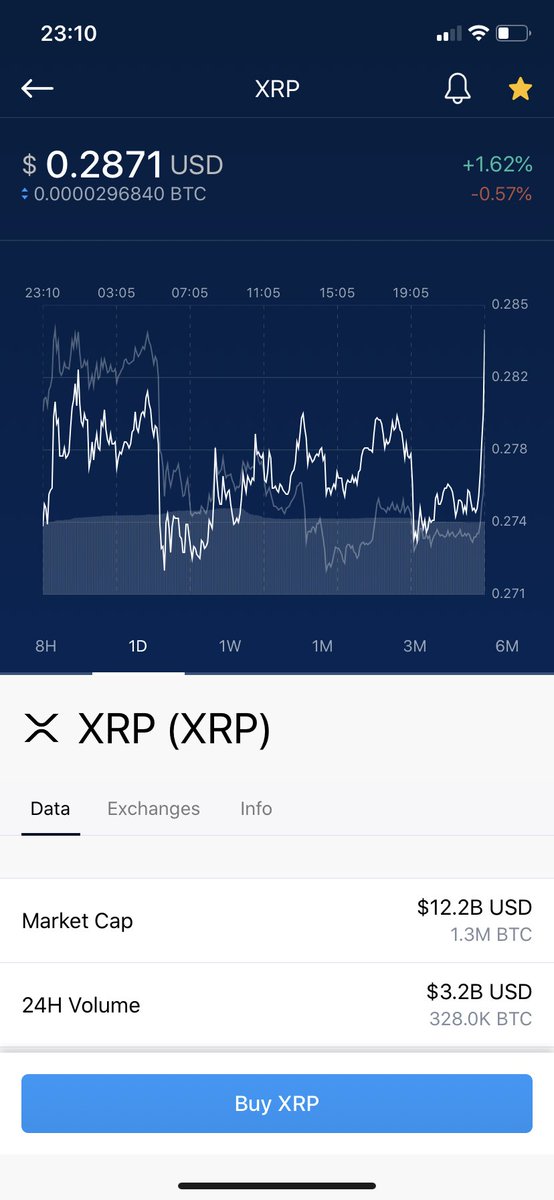
Task: View the 3M chart range
Action: click(415, 646)
